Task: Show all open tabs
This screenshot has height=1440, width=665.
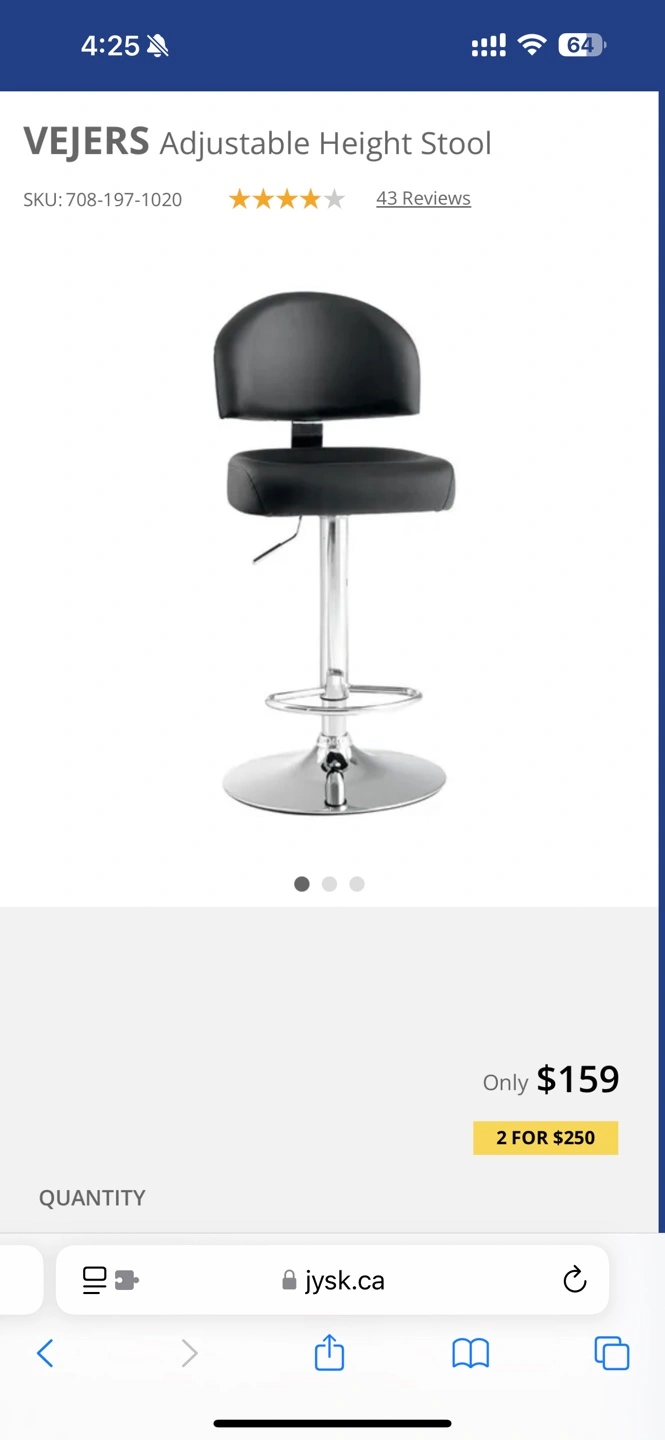Action: point(611,1353)
